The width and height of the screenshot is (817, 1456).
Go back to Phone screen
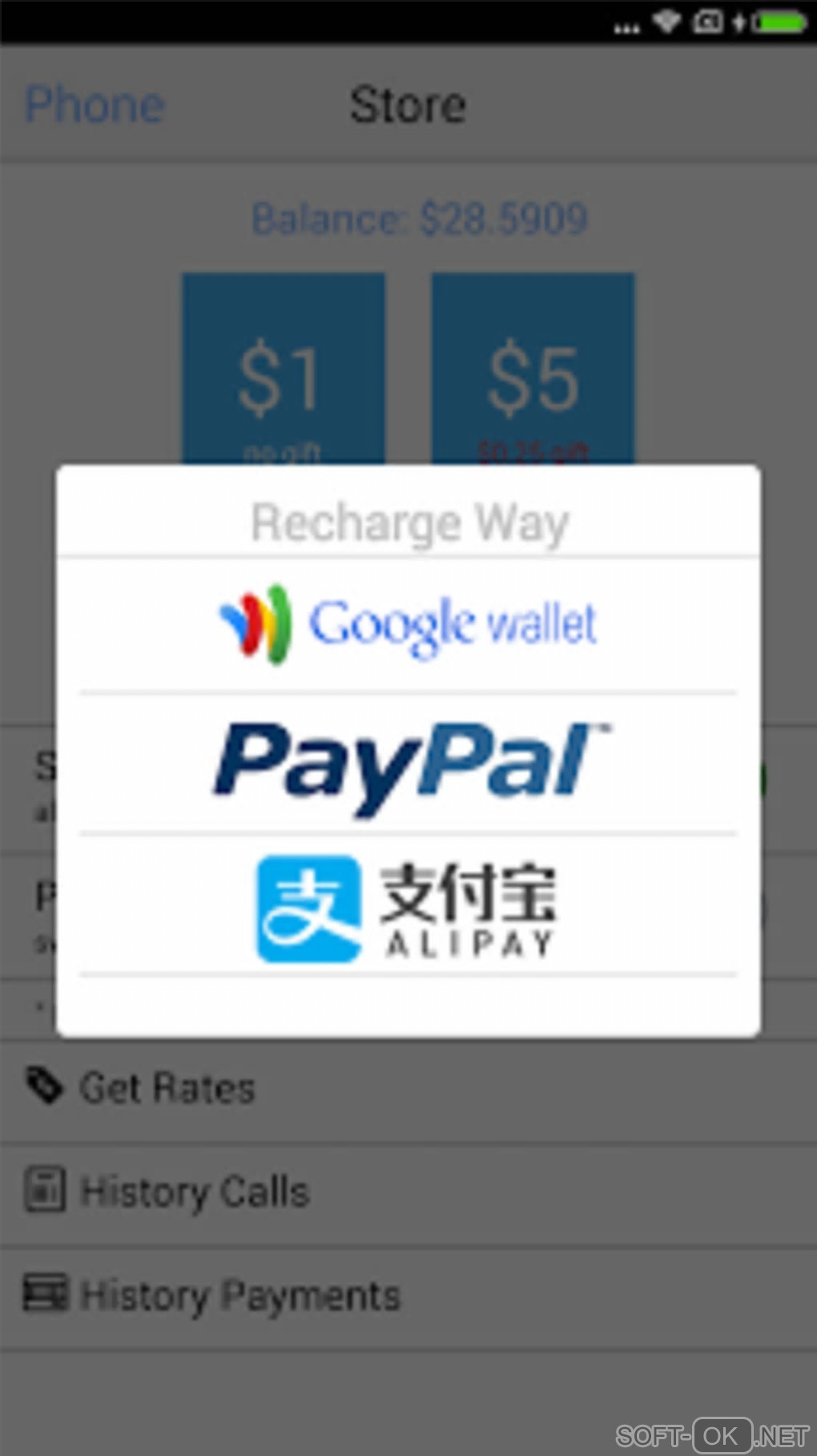coord(95,105)
